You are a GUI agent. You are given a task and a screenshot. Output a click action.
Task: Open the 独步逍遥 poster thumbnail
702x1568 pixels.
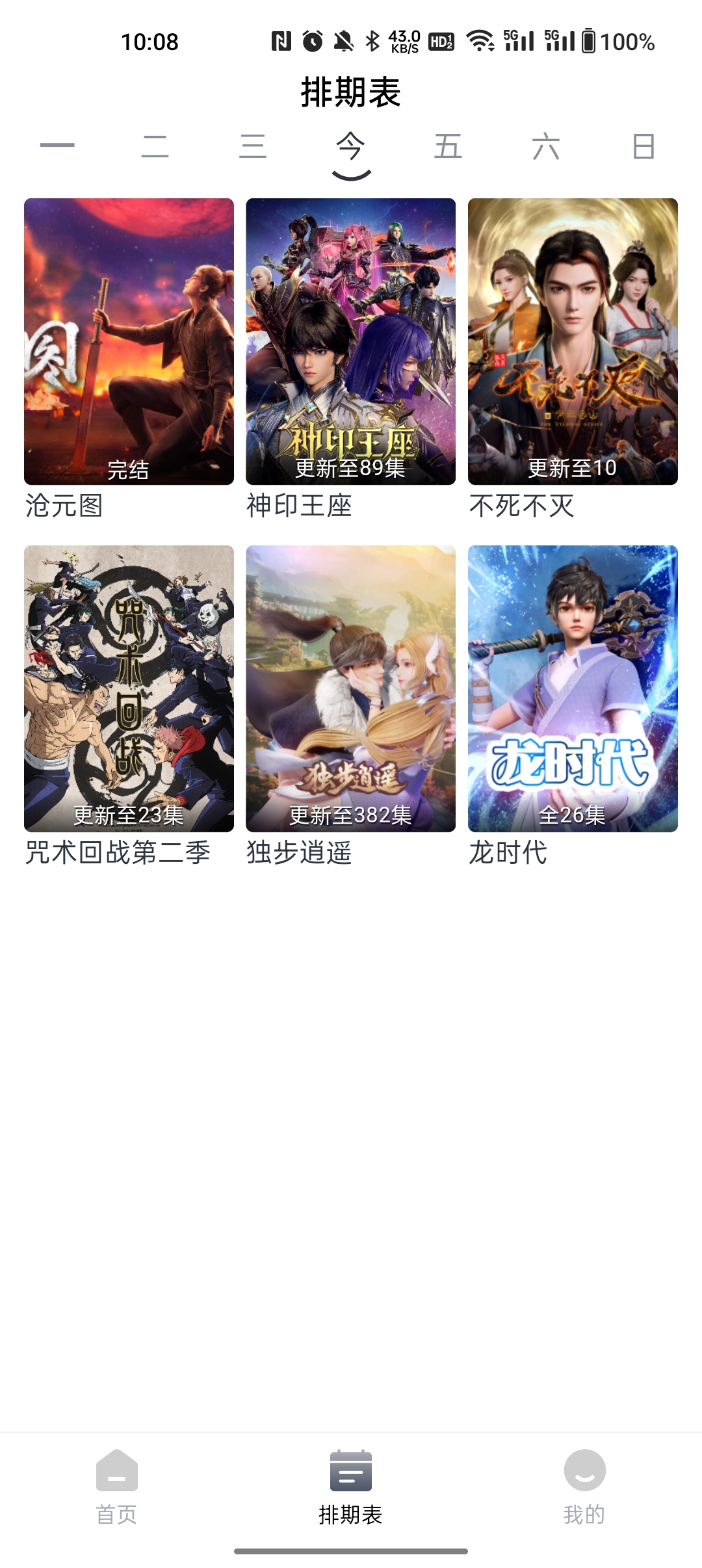click(351, 688)
